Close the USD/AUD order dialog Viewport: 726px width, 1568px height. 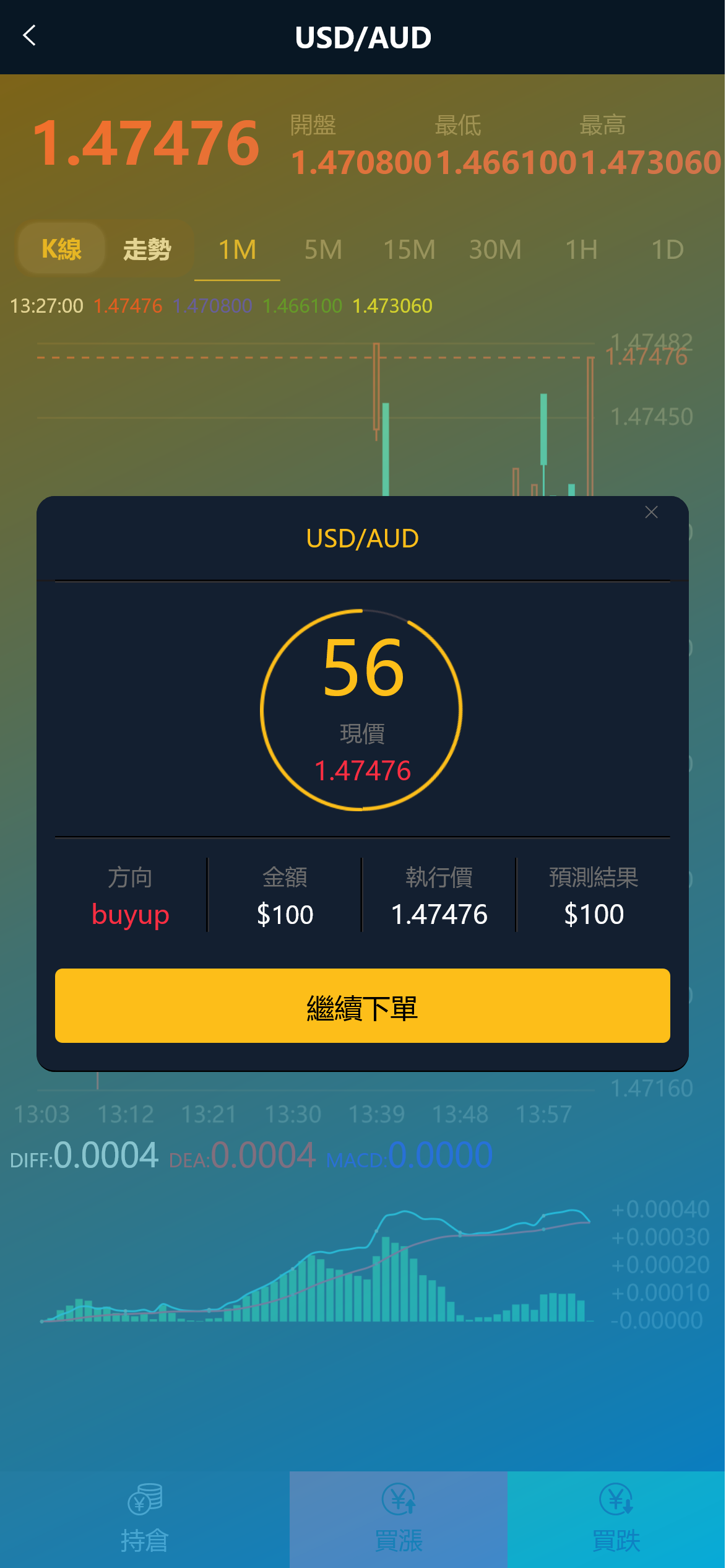(x=651, y=512)
